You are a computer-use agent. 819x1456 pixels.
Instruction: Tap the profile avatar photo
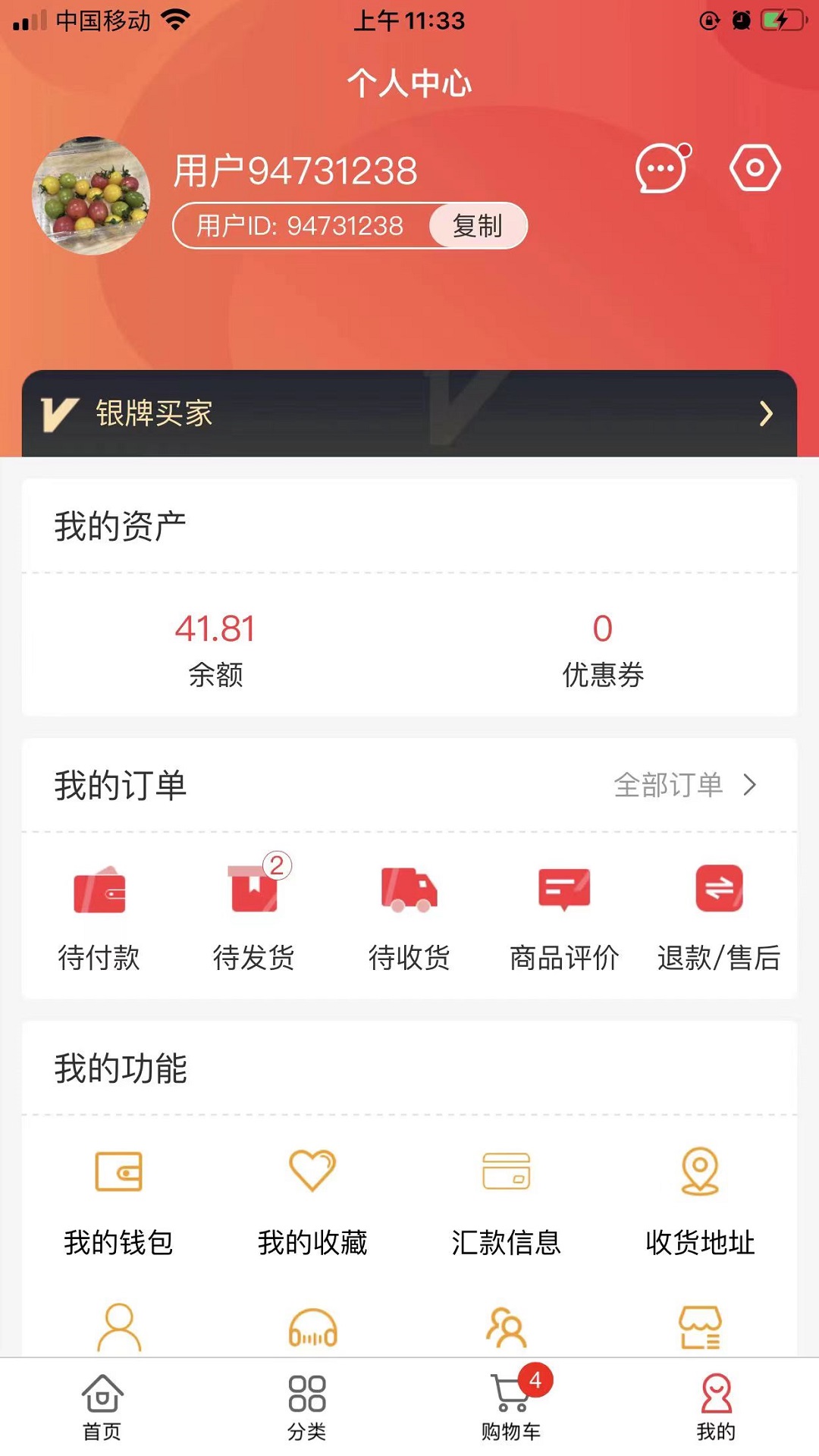coord(91,196)
